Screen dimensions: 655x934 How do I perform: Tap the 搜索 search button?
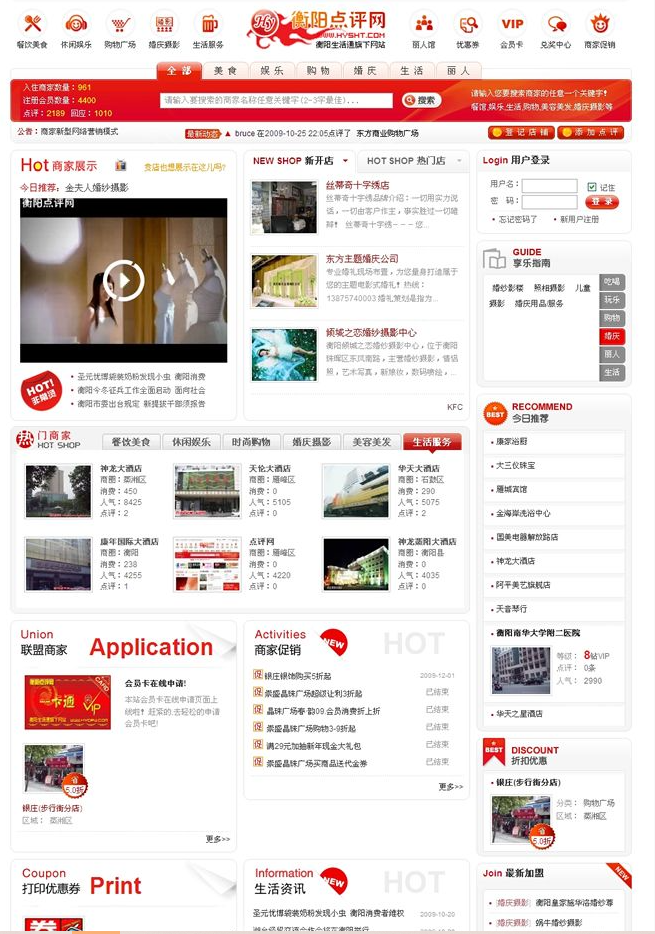[422, 100]
